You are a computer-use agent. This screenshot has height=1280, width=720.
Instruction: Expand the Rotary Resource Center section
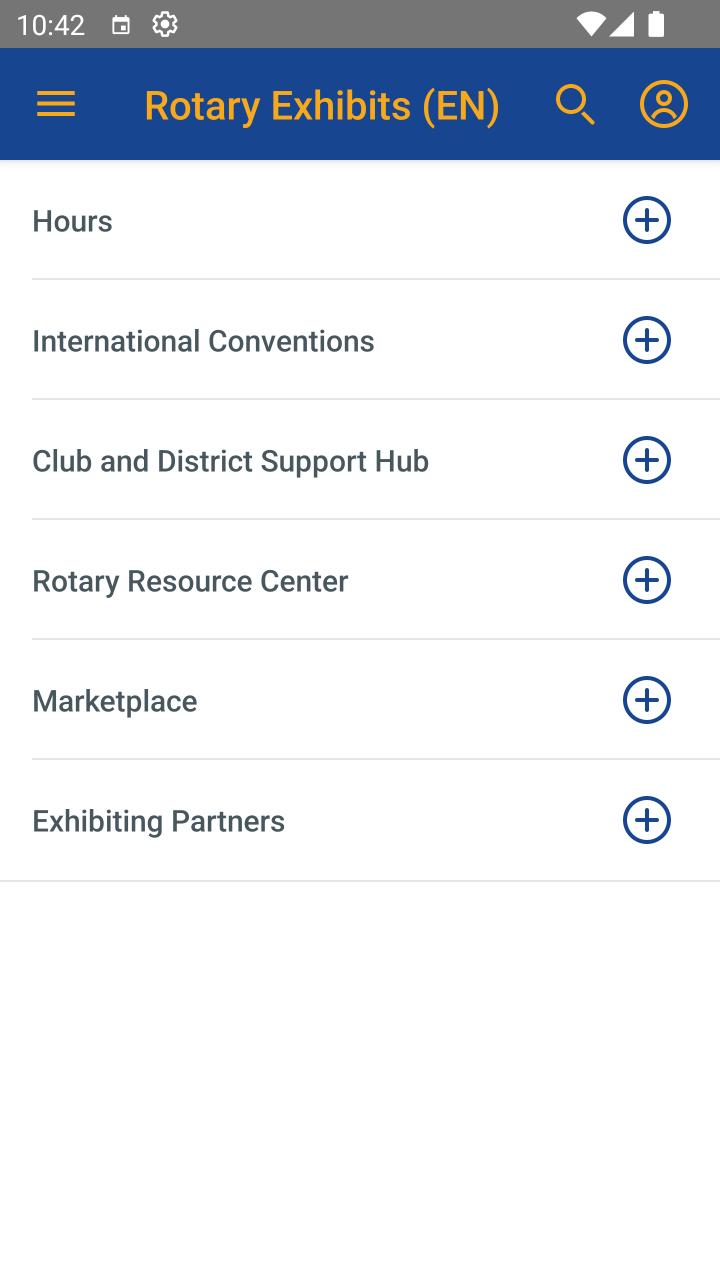(647, 580)
